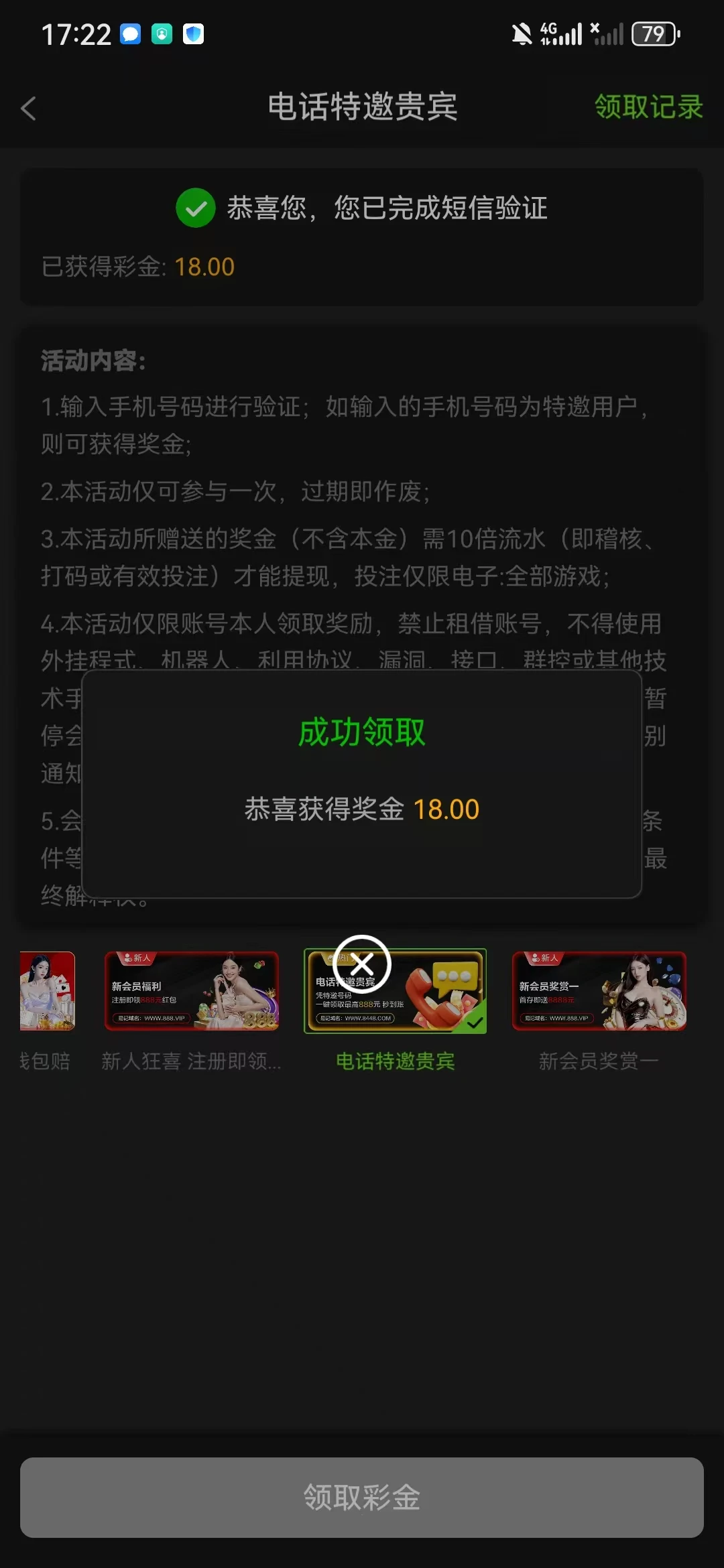Select the 新会员奖赏一 promotion banner

click(x=598, y=992)
